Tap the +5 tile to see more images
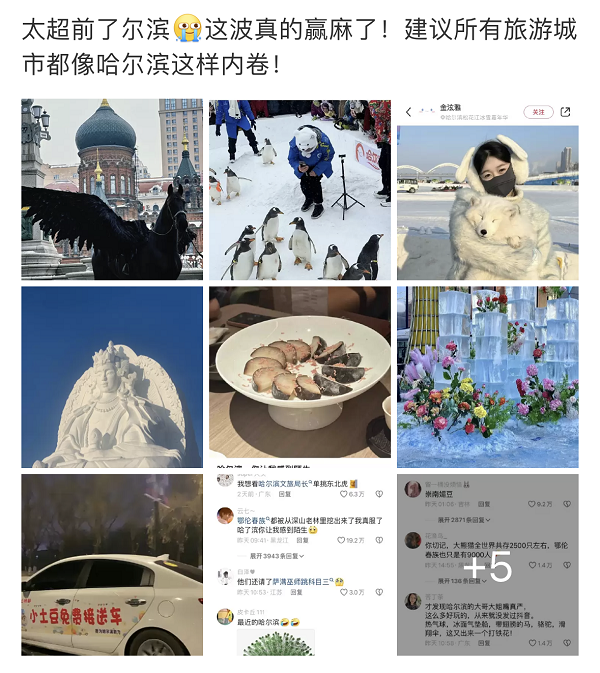 [x=487, y=564]
